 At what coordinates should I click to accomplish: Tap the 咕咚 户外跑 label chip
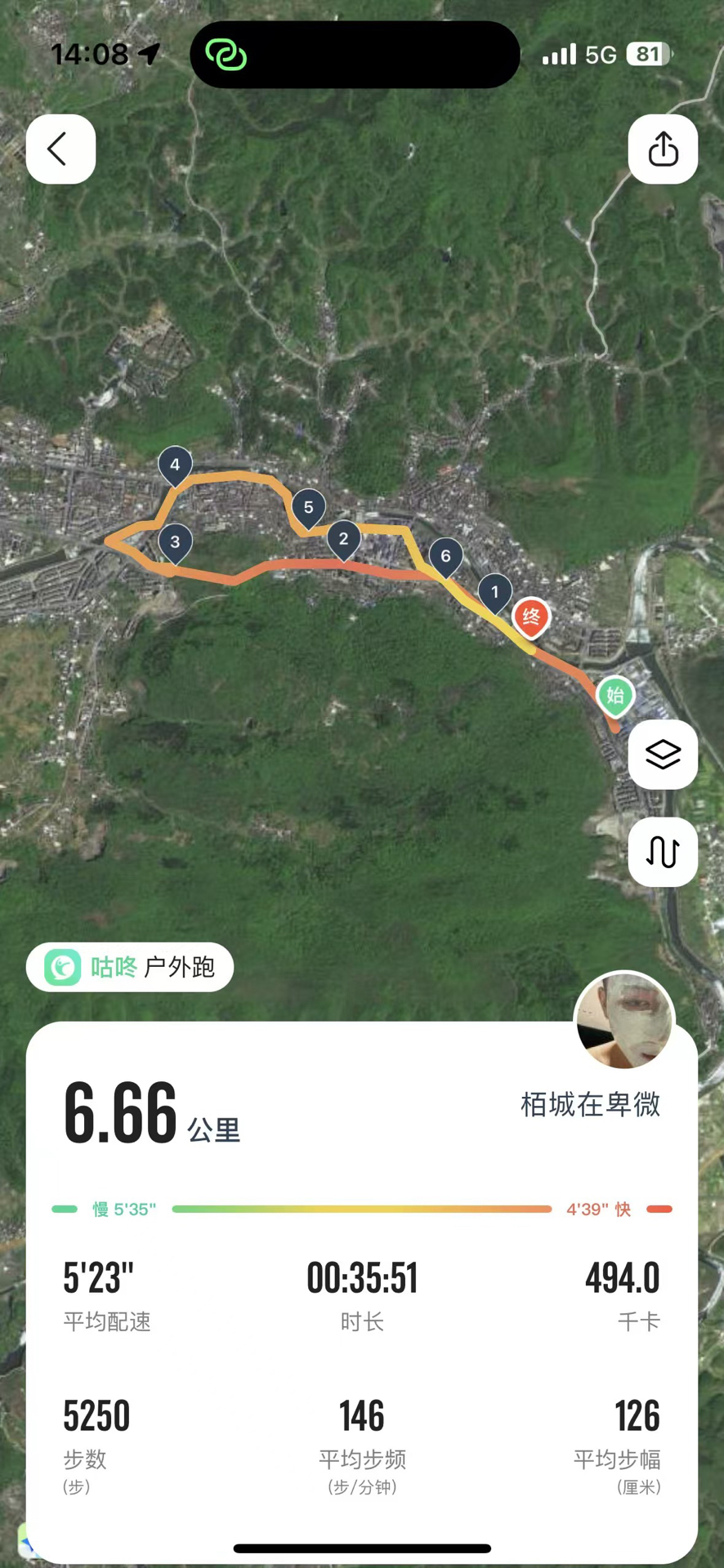(130, 968)
